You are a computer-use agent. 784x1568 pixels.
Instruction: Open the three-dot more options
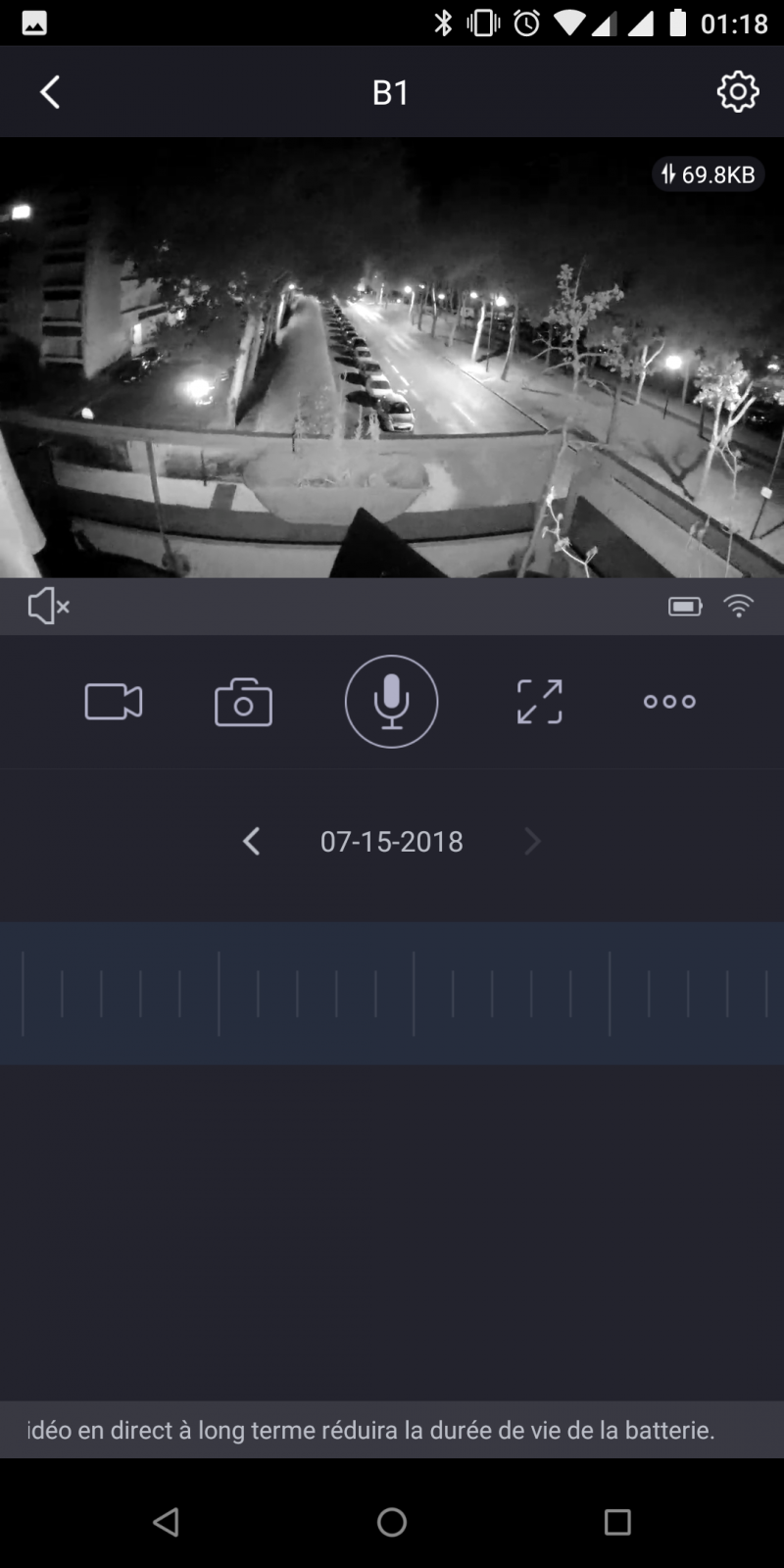point(669,702)
